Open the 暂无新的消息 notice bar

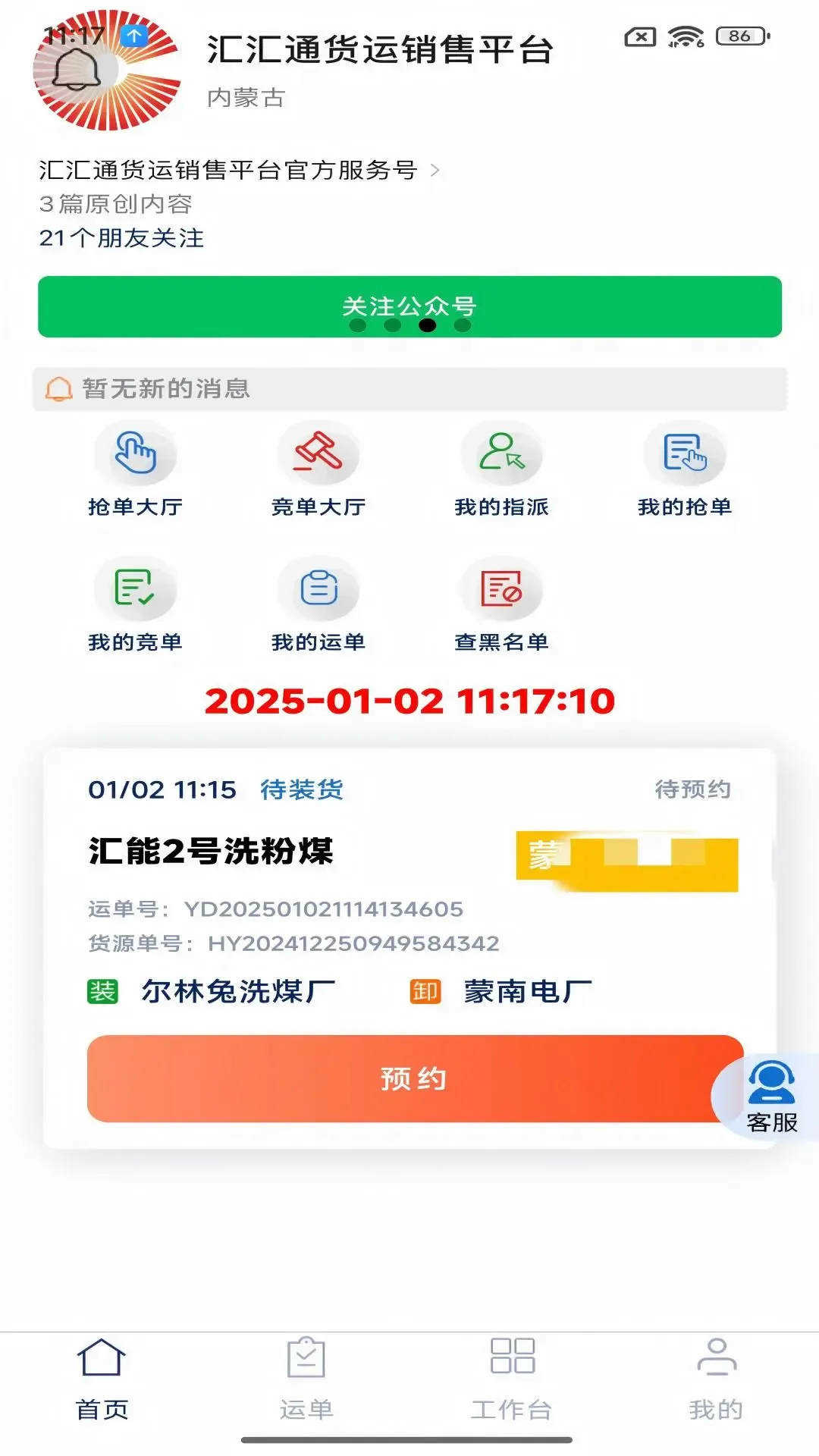click(x=409, y=389)
